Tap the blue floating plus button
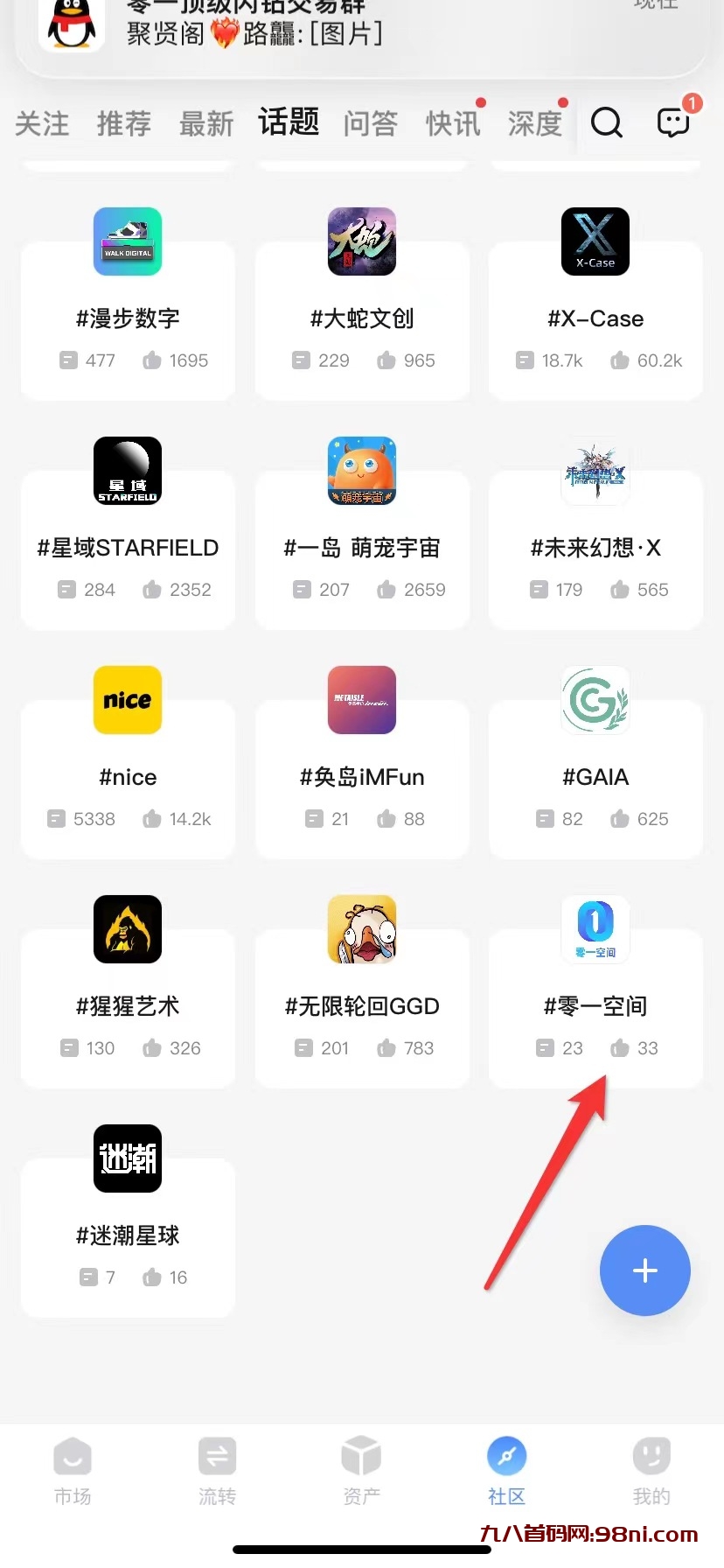 [644, 1270]
